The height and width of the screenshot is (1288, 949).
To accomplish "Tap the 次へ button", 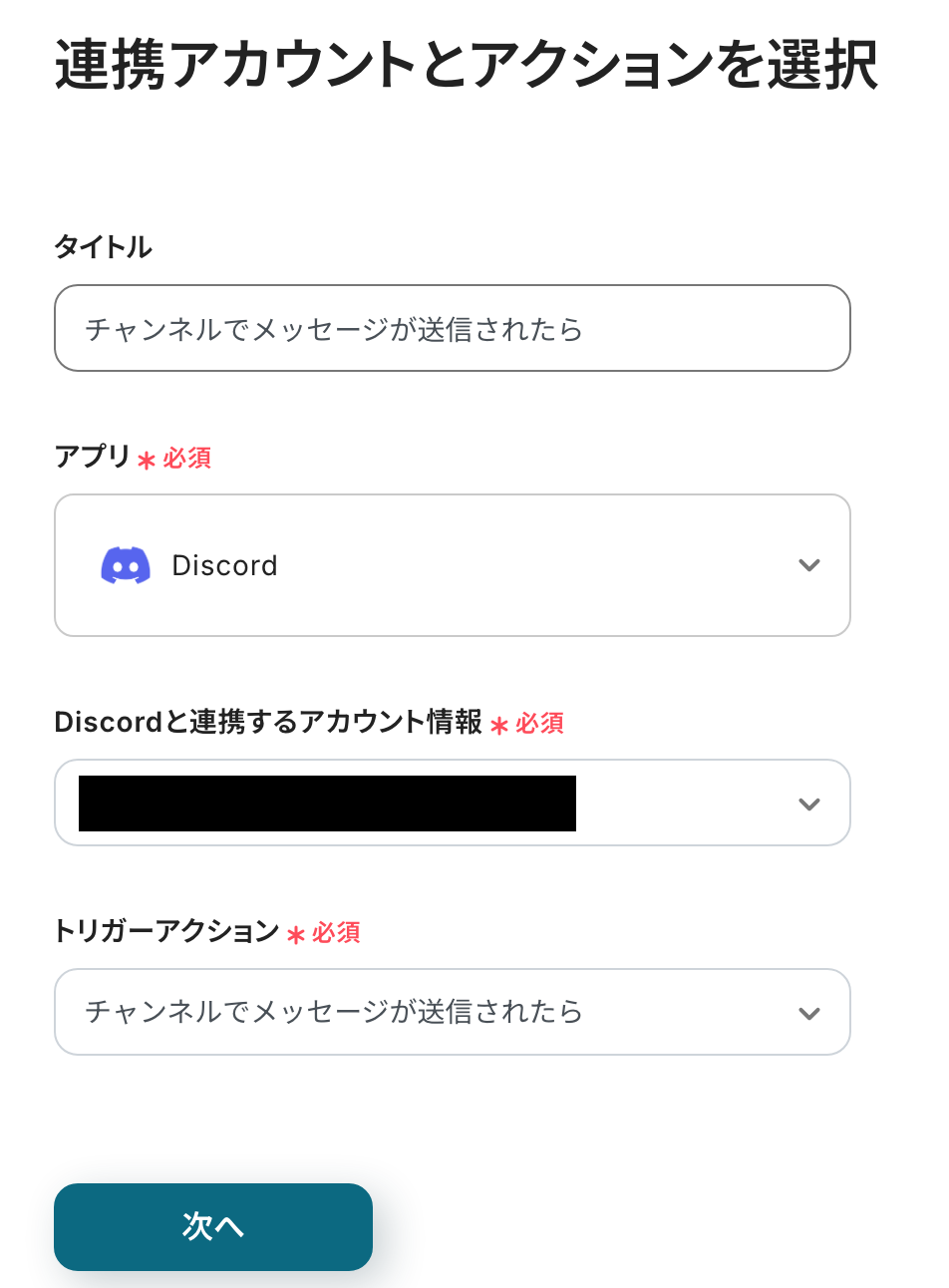I will click(x=213, y=1226).
